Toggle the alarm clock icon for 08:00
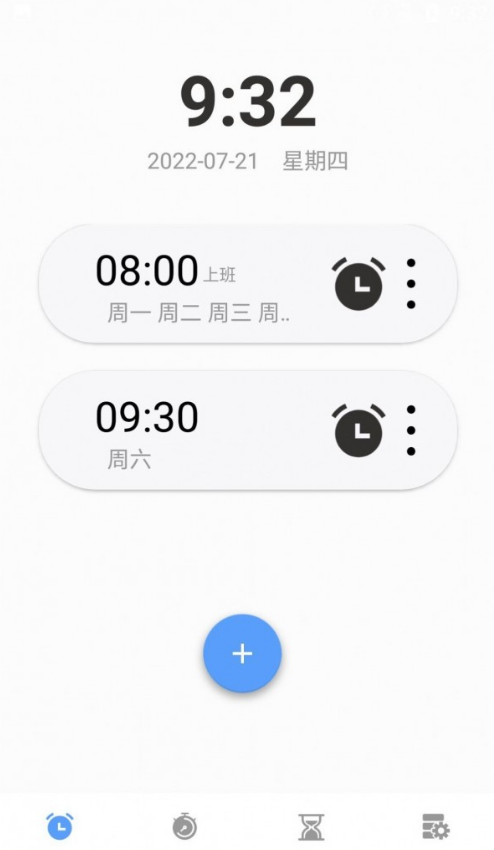494x850 pixels. [358, 284]
